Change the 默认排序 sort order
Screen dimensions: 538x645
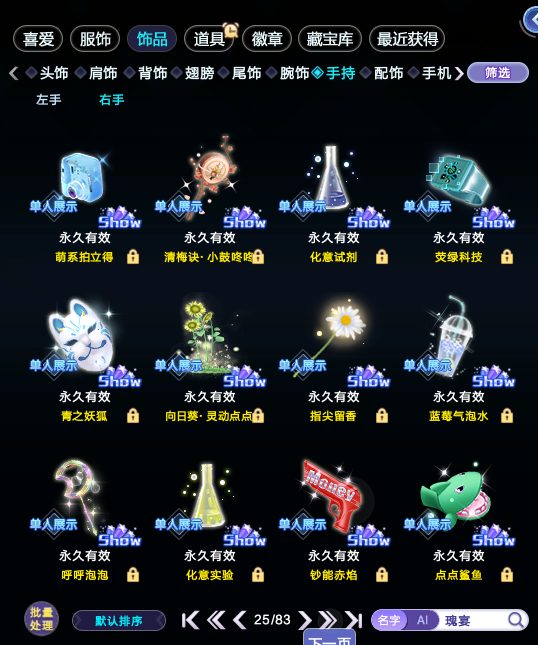pos(119,620)
